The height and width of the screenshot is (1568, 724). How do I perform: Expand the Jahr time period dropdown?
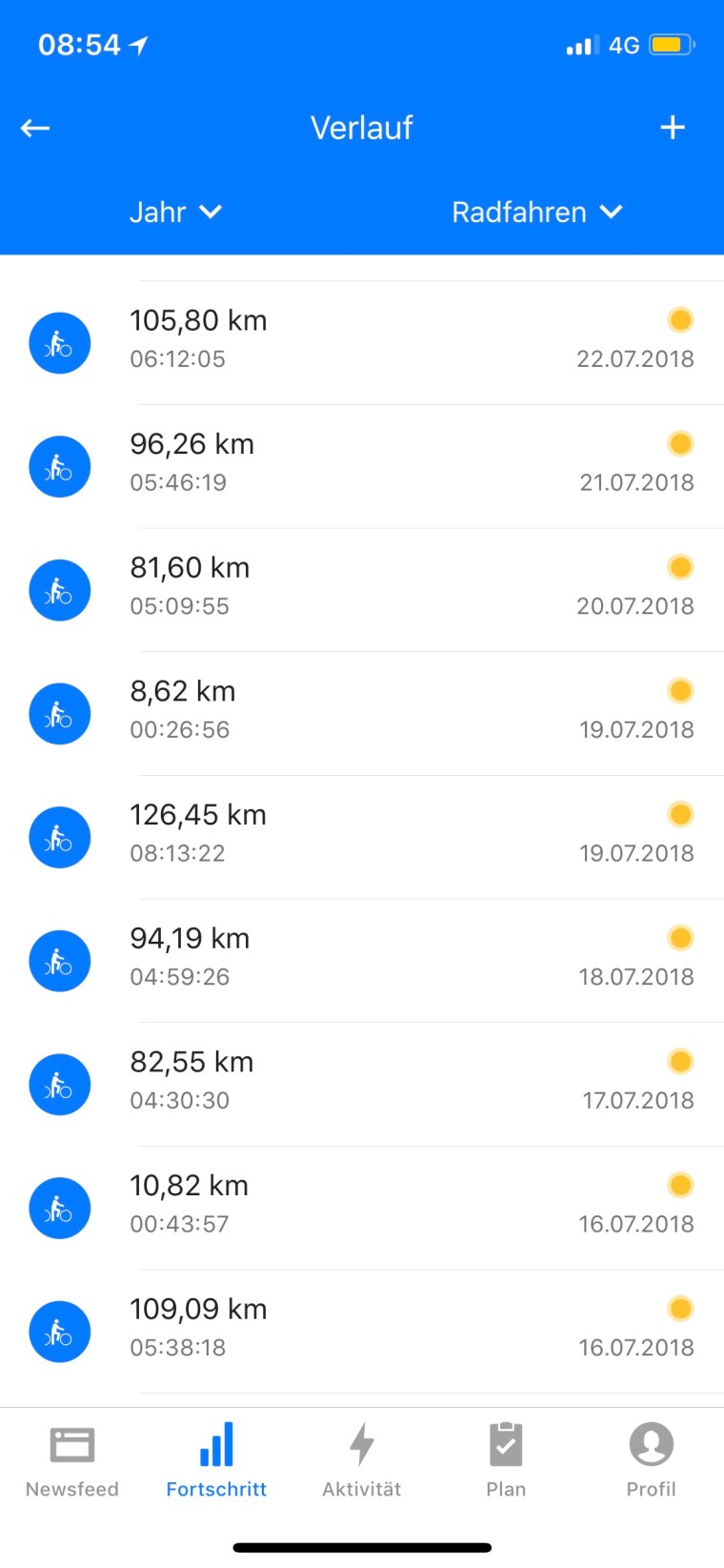(x=175, y=212)
